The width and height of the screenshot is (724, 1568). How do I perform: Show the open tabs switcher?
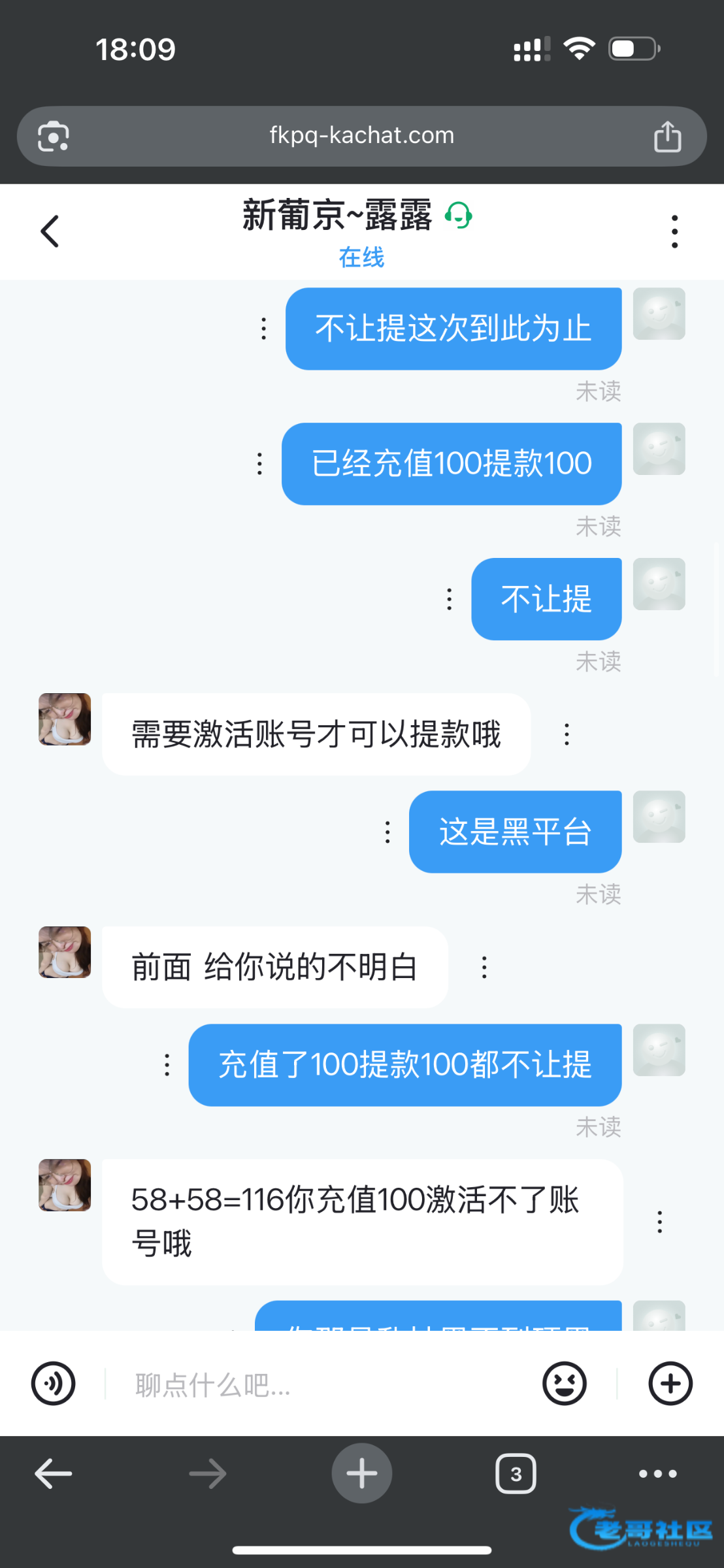pos(516,1474)
